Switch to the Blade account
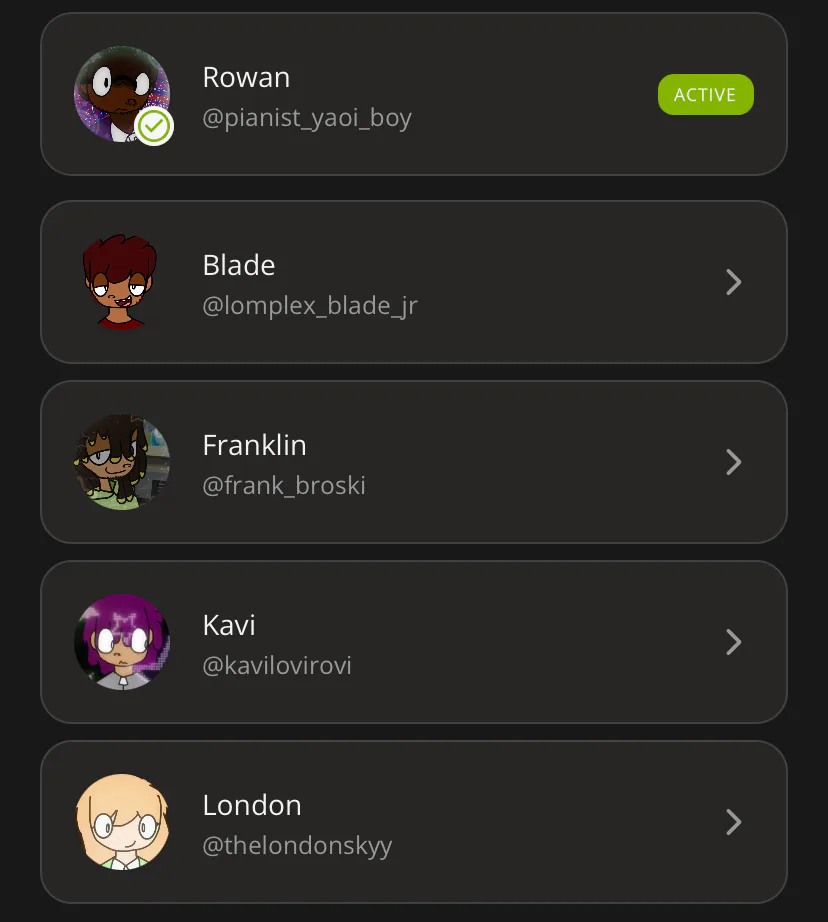The height and width of the screenshot is (922, 828). pyautogui.click(x=413, y=282)
